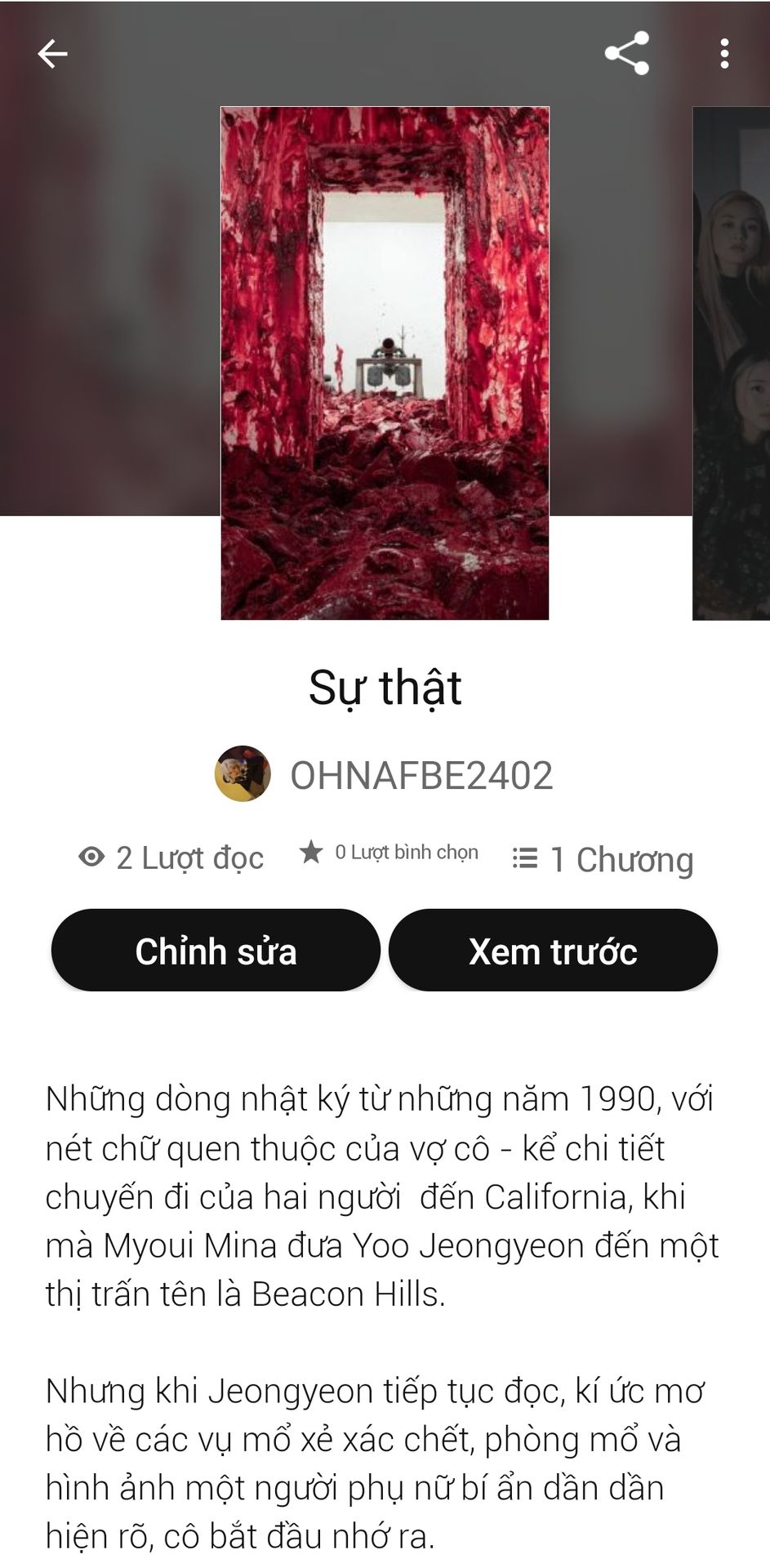770x1568 pixels.
Task: Open the red 'Sự thật' story cover
Action: point(385,363)
